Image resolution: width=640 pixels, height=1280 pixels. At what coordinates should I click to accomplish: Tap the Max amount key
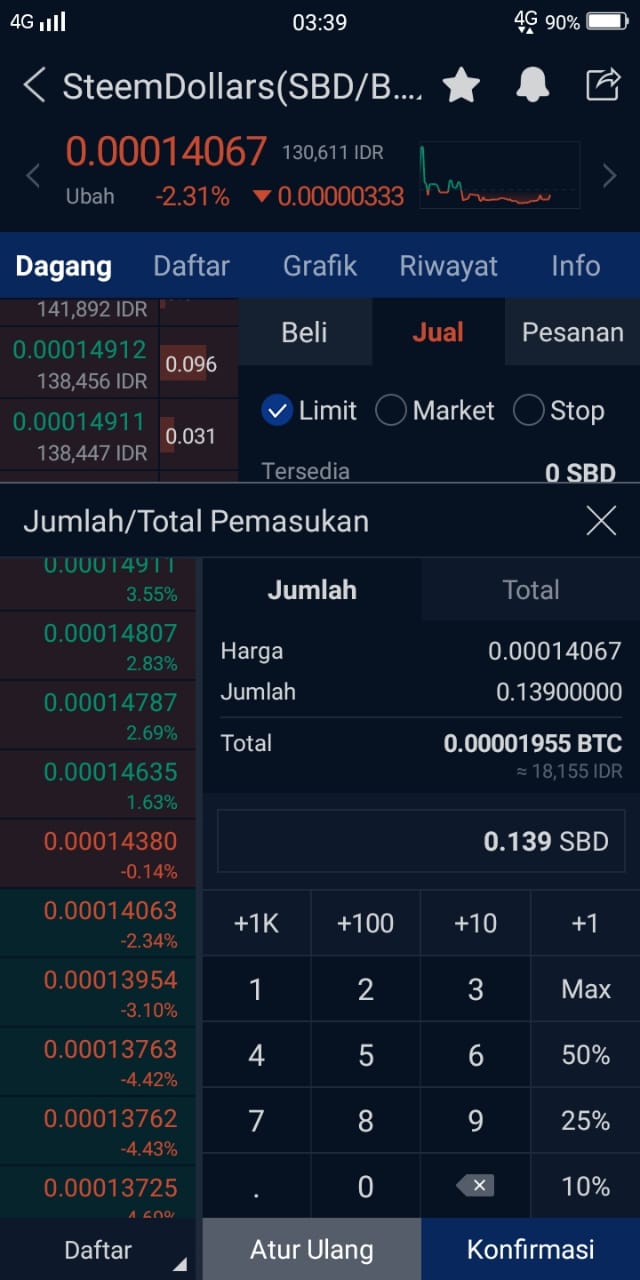[586, 989]
